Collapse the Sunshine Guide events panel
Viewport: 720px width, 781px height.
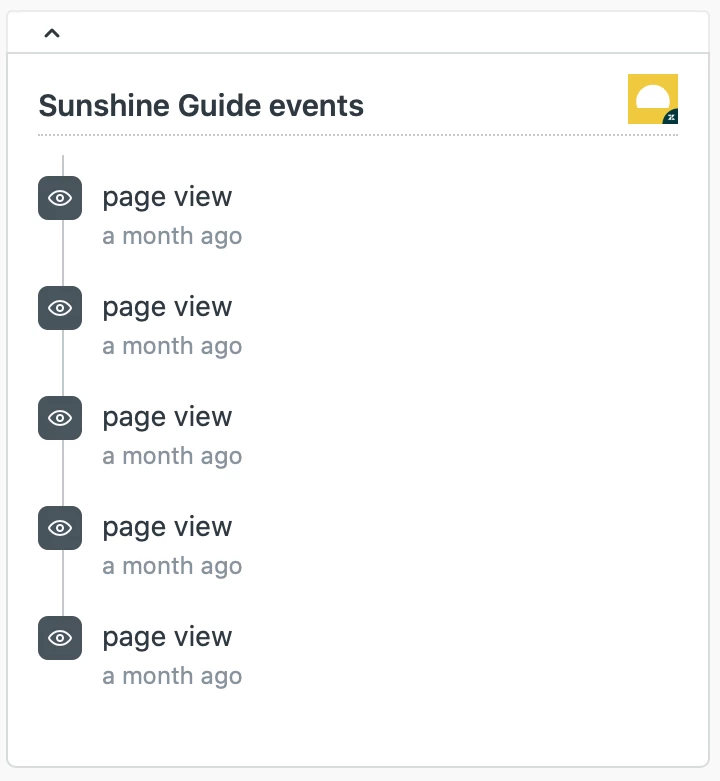pos(52,33)
